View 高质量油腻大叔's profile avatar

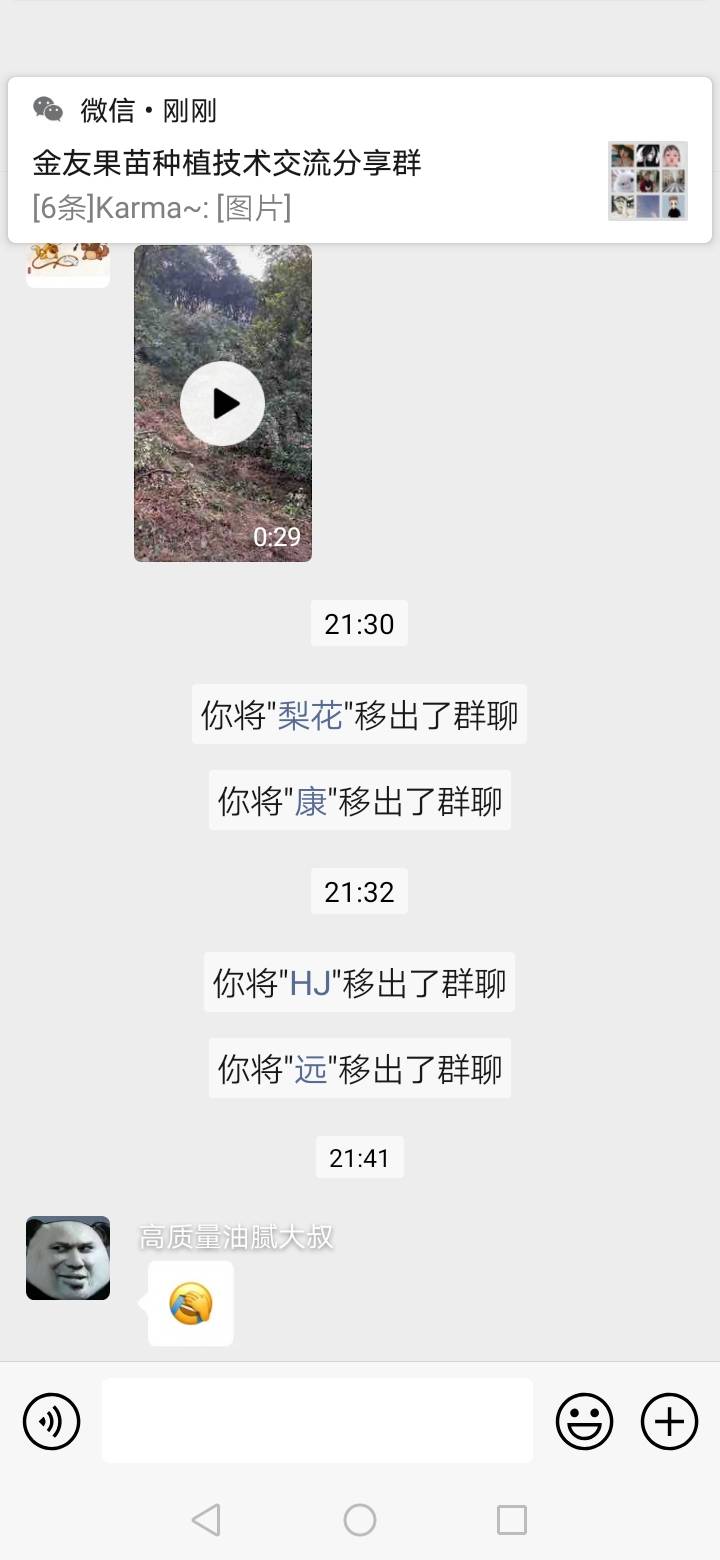coord(68,1258)
